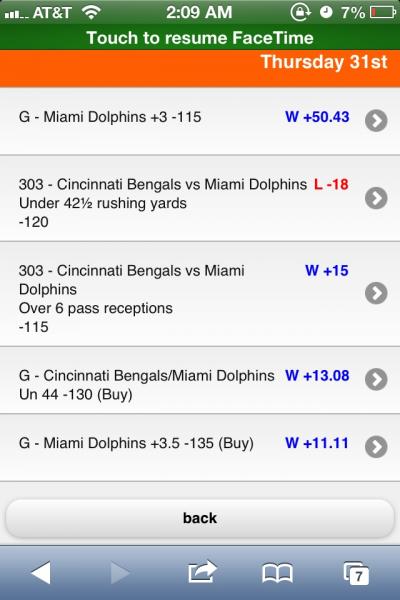400x600 pixels.
Task: Open the Over 6 pass receptions bet
Action: (x=200, y=294)
